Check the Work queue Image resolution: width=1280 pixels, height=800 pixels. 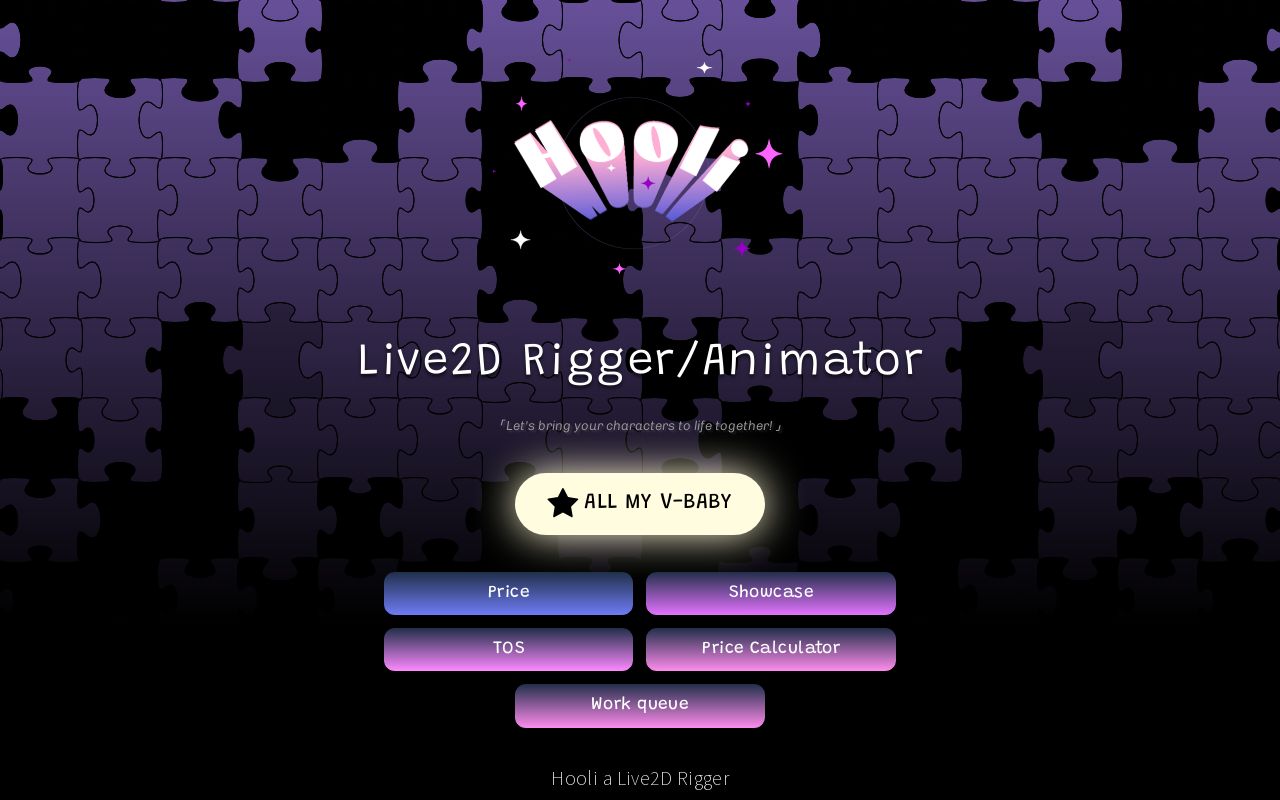pyautogui.click(x=640, y=705)
